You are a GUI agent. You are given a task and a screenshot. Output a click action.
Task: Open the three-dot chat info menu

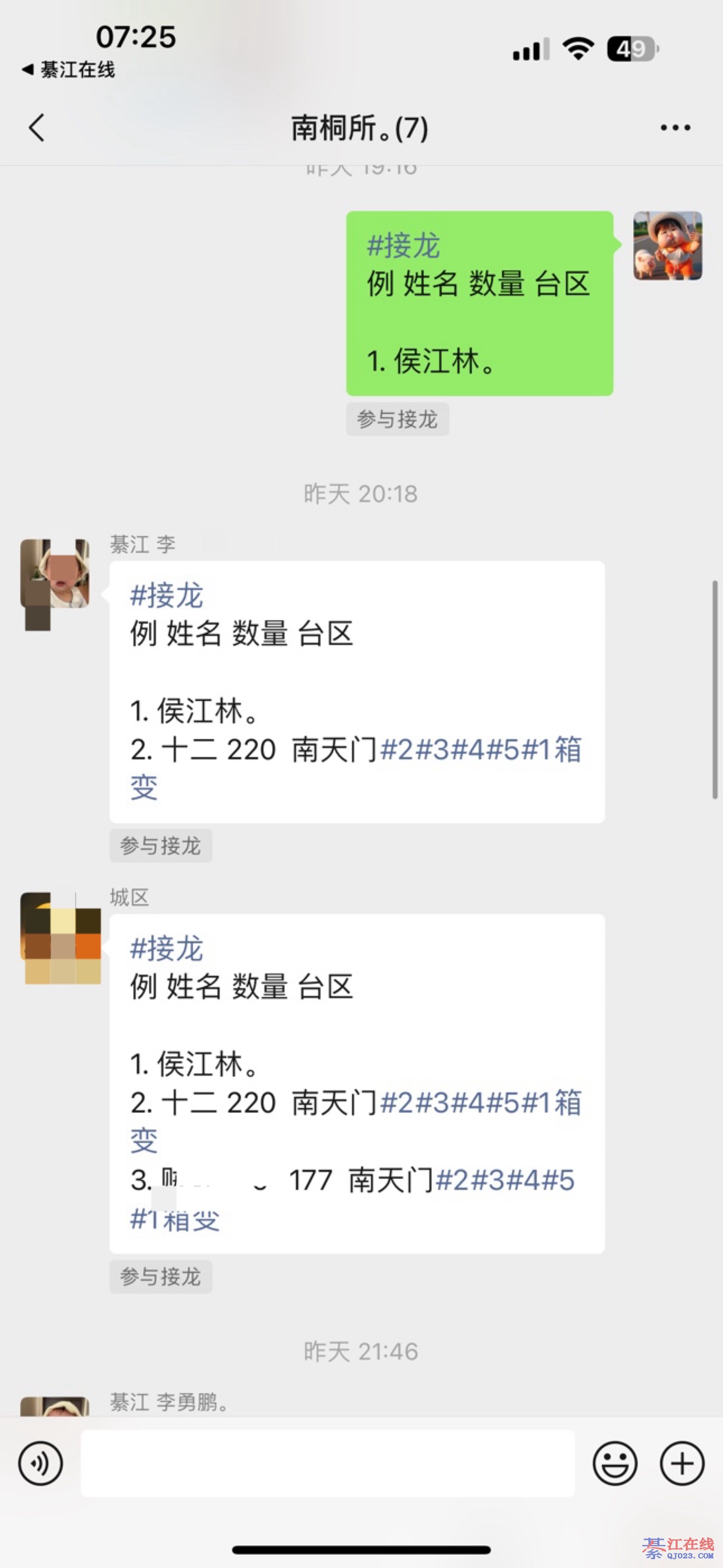pyautogui.click(x=675, y=128)
